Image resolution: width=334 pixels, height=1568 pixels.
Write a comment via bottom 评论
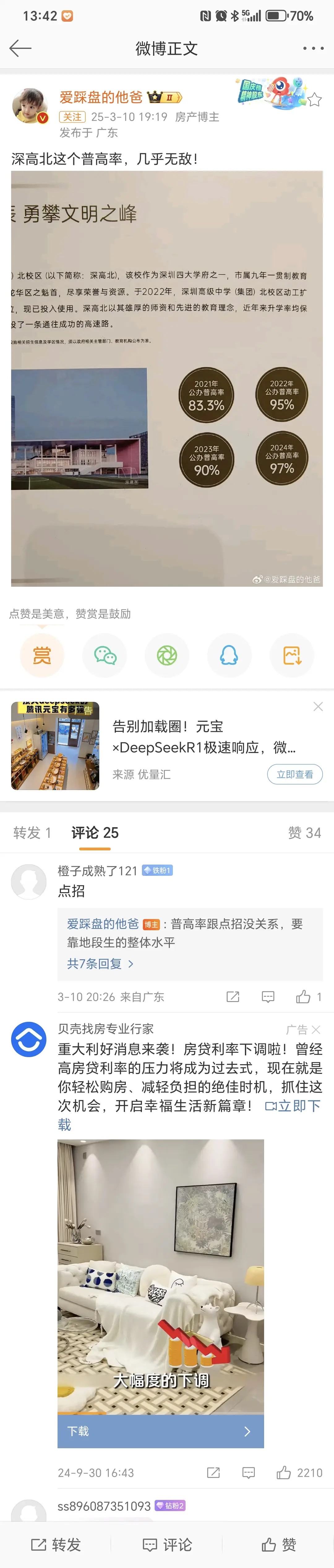coord(167,1544)
